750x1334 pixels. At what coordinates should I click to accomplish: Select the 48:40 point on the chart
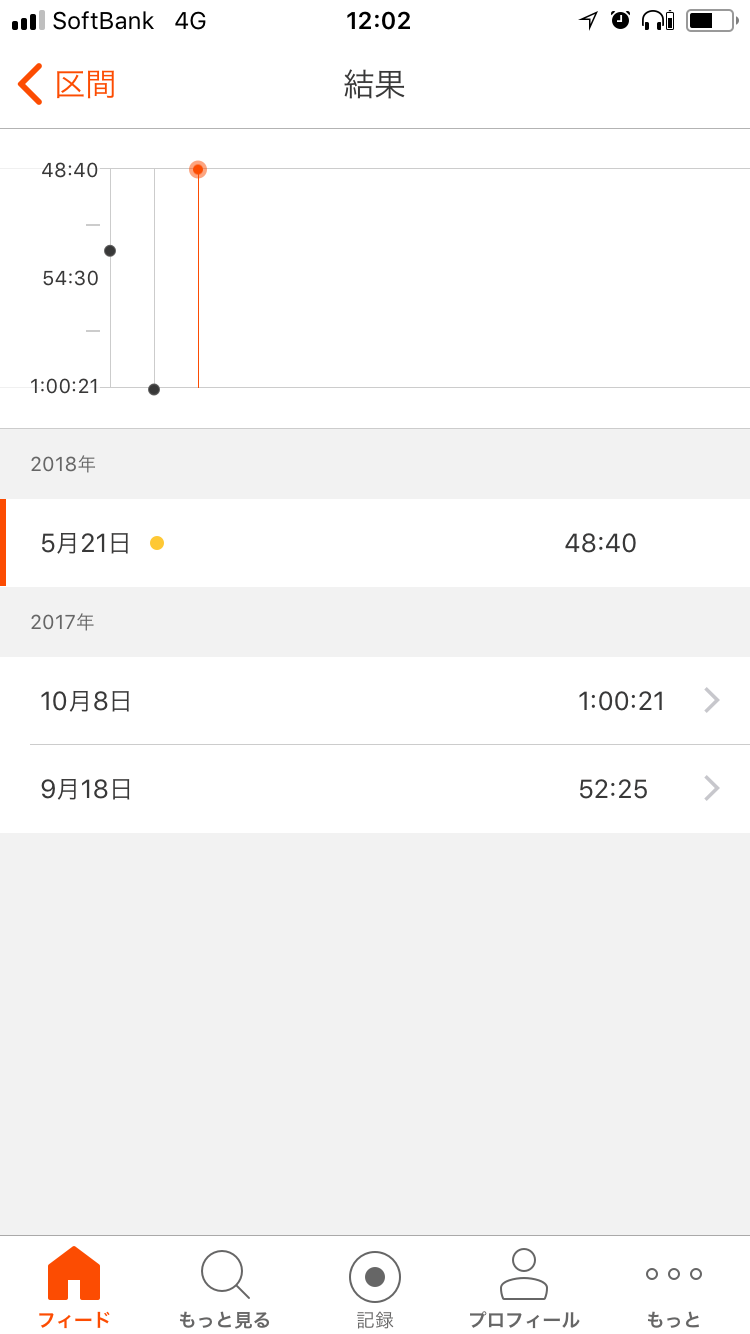198,169
